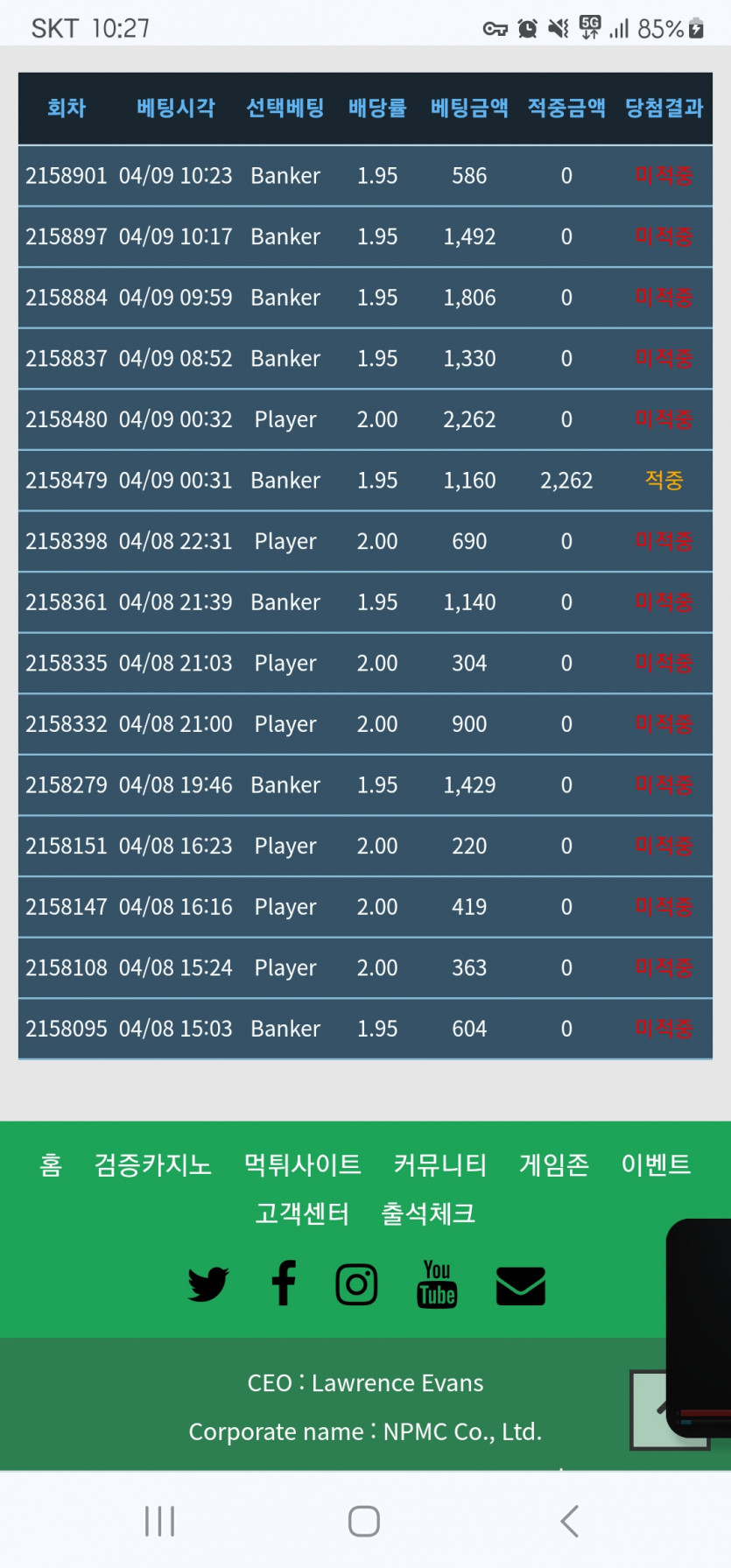Open the Facebook icon

(x=283, y=1284)
